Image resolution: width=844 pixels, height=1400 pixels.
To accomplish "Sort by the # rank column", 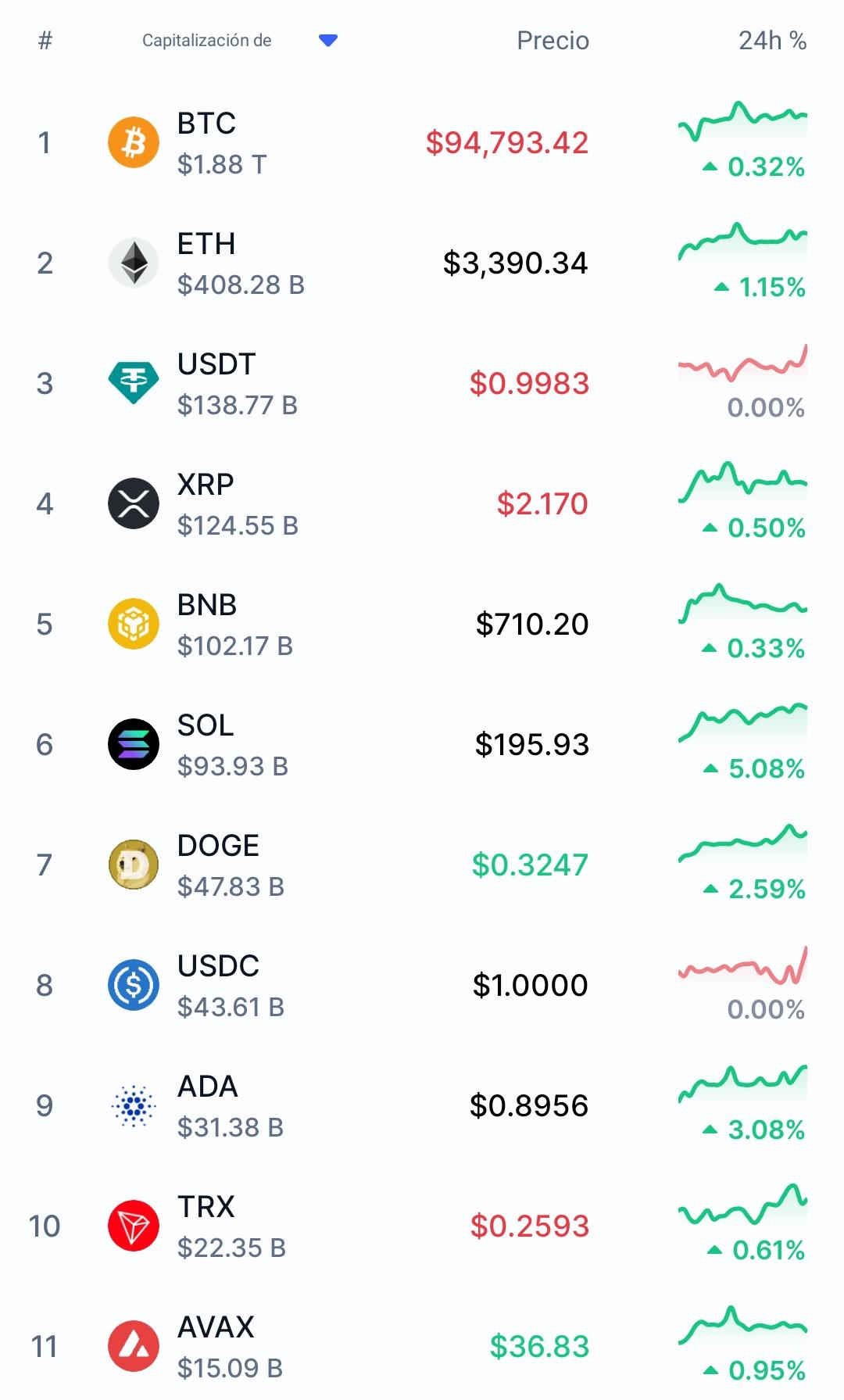I will tap(45, 41).
